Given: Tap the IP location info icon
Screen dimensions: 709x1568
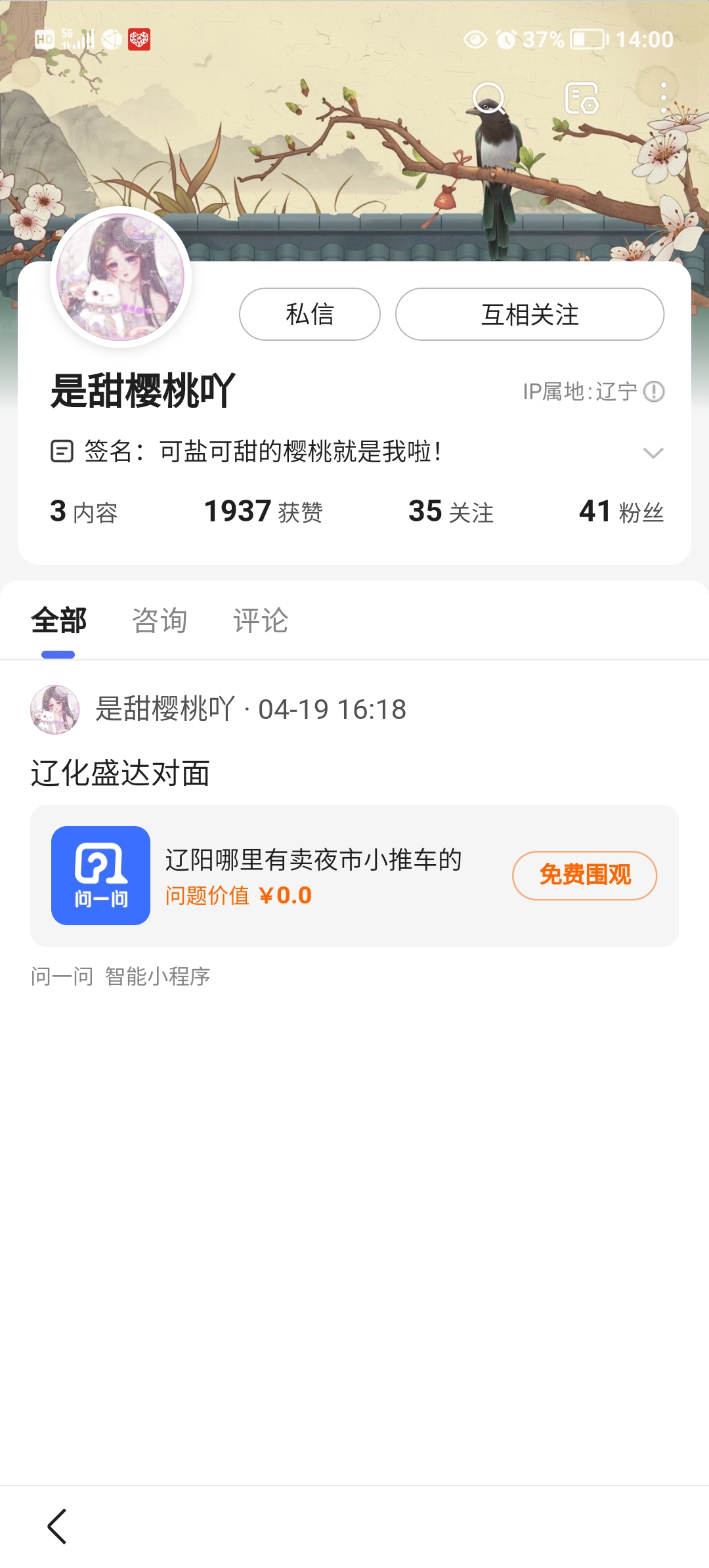Looking at the screenshot, I should pos(656,391).
